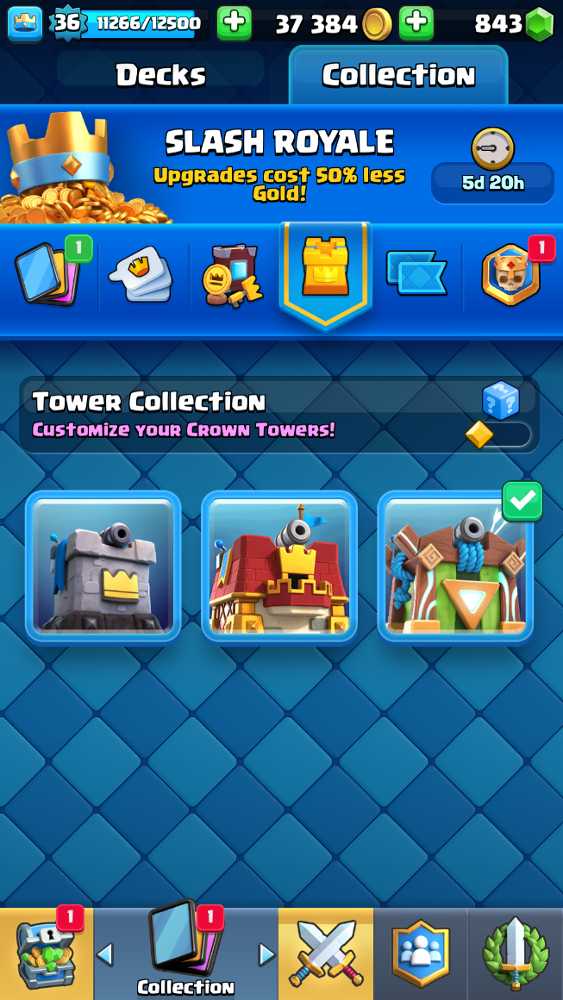Tap the right arrow beside Collection
The height and width of the screenshot is (1000, 563).
coord(267,955)
